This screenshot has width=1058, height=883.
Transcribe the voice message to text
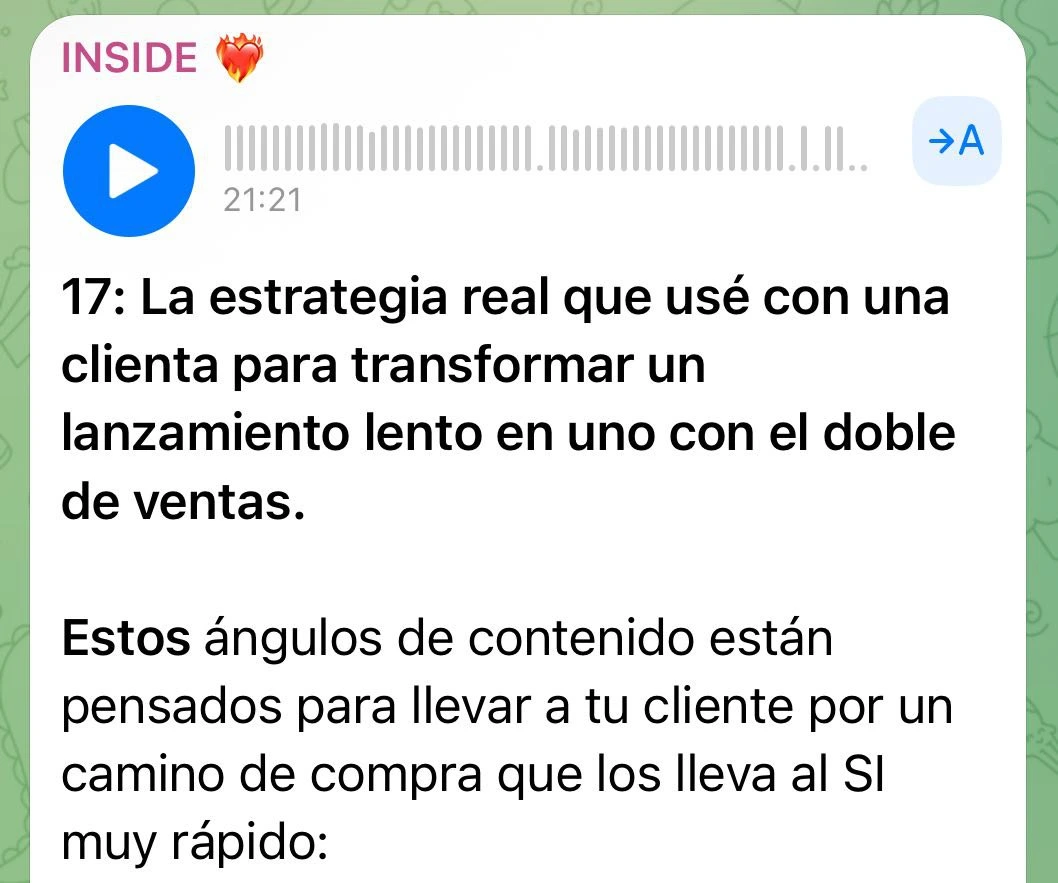pos(957,144)
